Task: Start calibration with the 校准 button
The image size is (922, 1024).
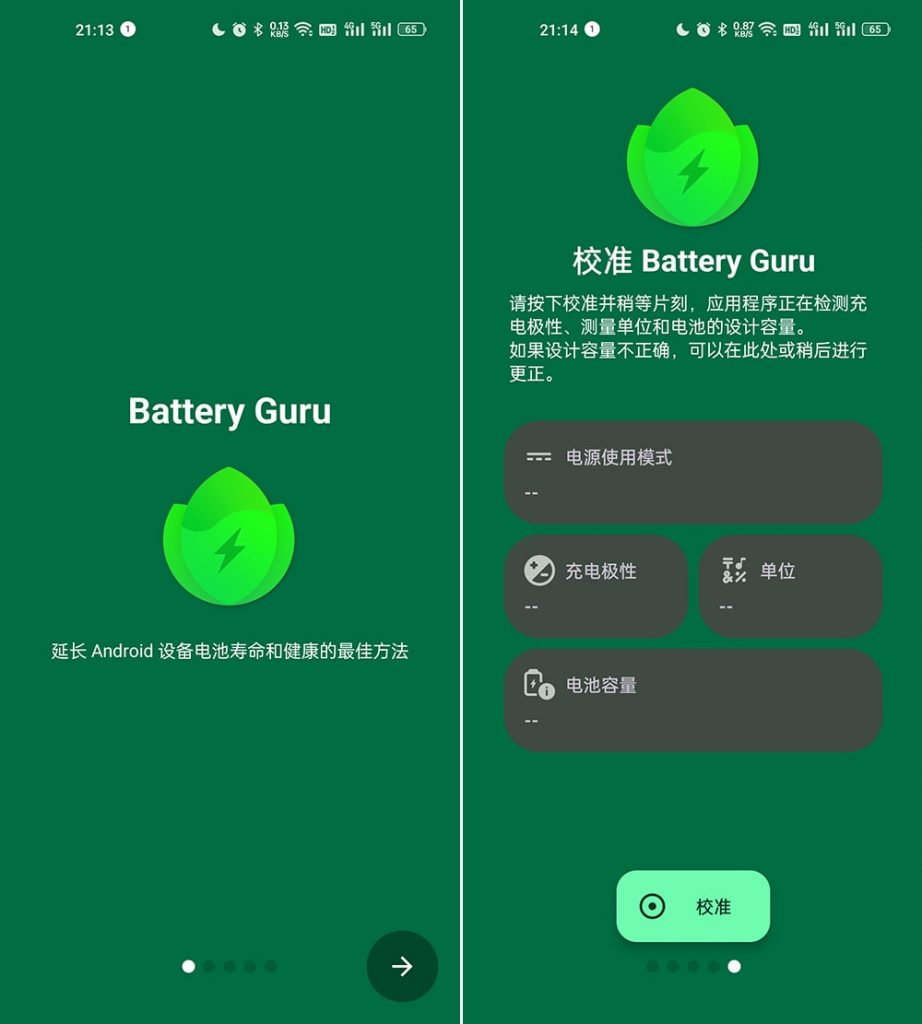Action: [x=693, y=906]
